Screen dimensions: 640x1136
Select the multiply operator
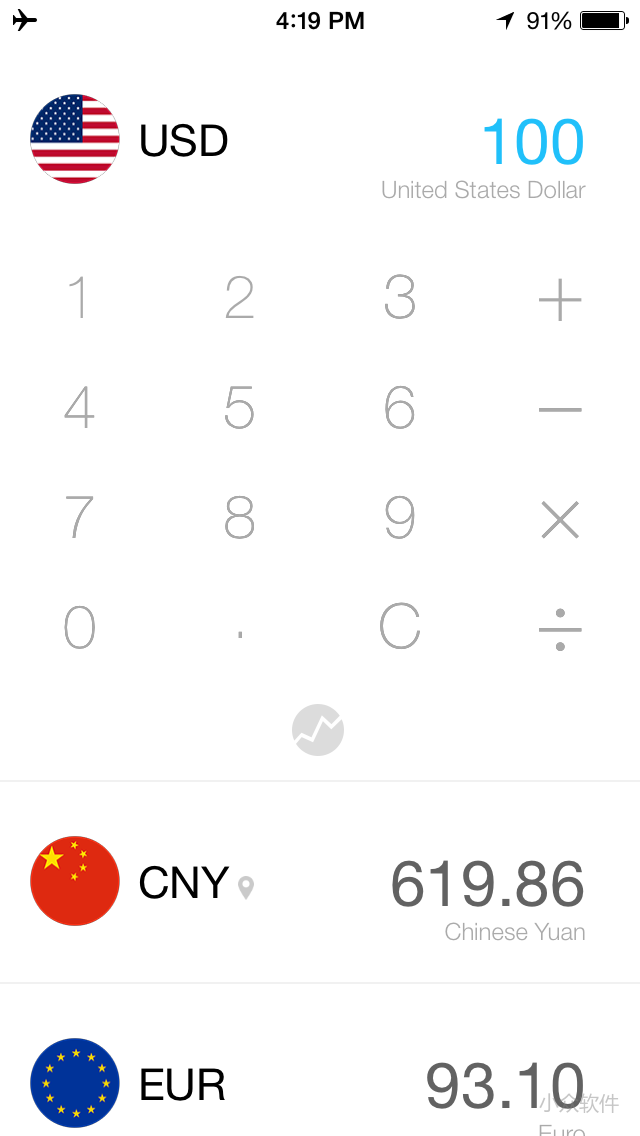click(x=560, y=520)
